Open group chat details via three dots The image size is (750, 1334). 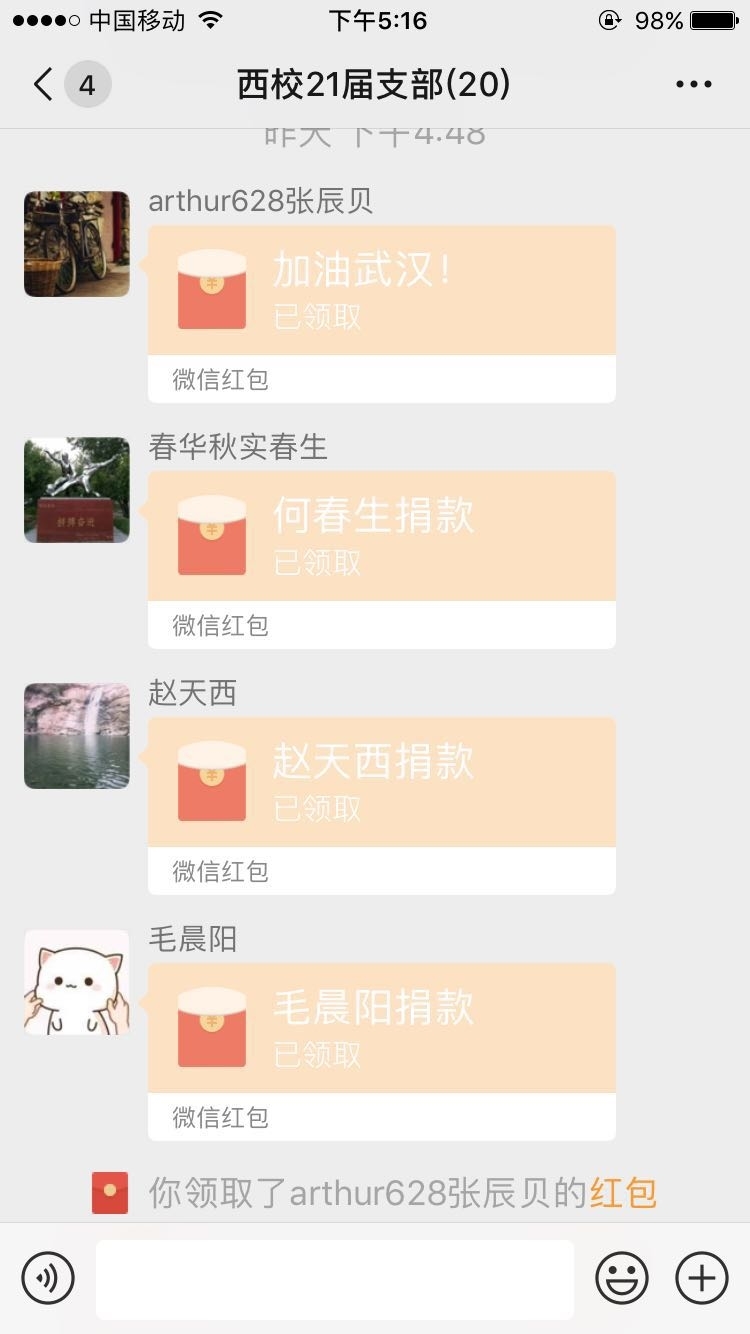click(693, 85)
